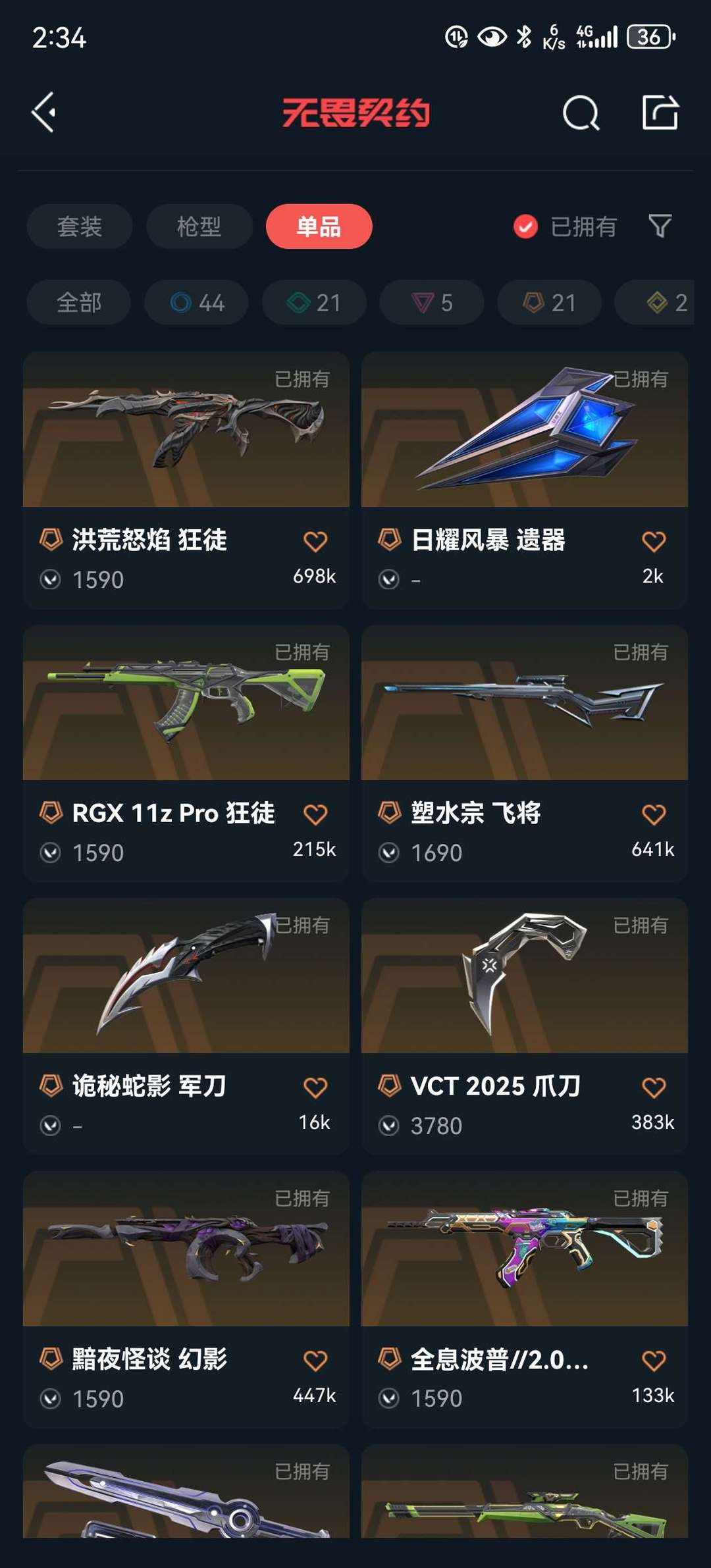Open the VCT 2025 爪刀 card
Viewport: 711px width, 1568px height.
click(525, 1026)
